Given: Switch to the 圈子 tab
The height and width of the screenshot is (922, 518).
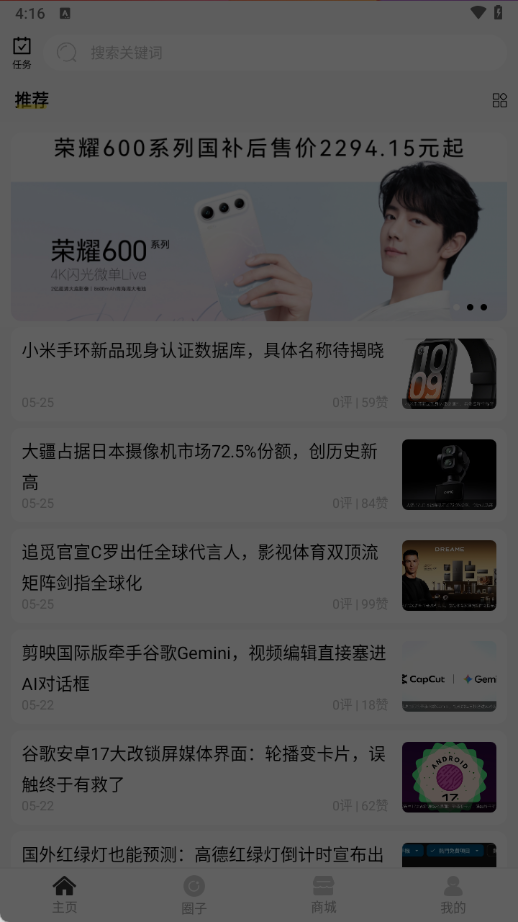Looking at the screenshot, I should pyautogui.click(x=194, y=894).
